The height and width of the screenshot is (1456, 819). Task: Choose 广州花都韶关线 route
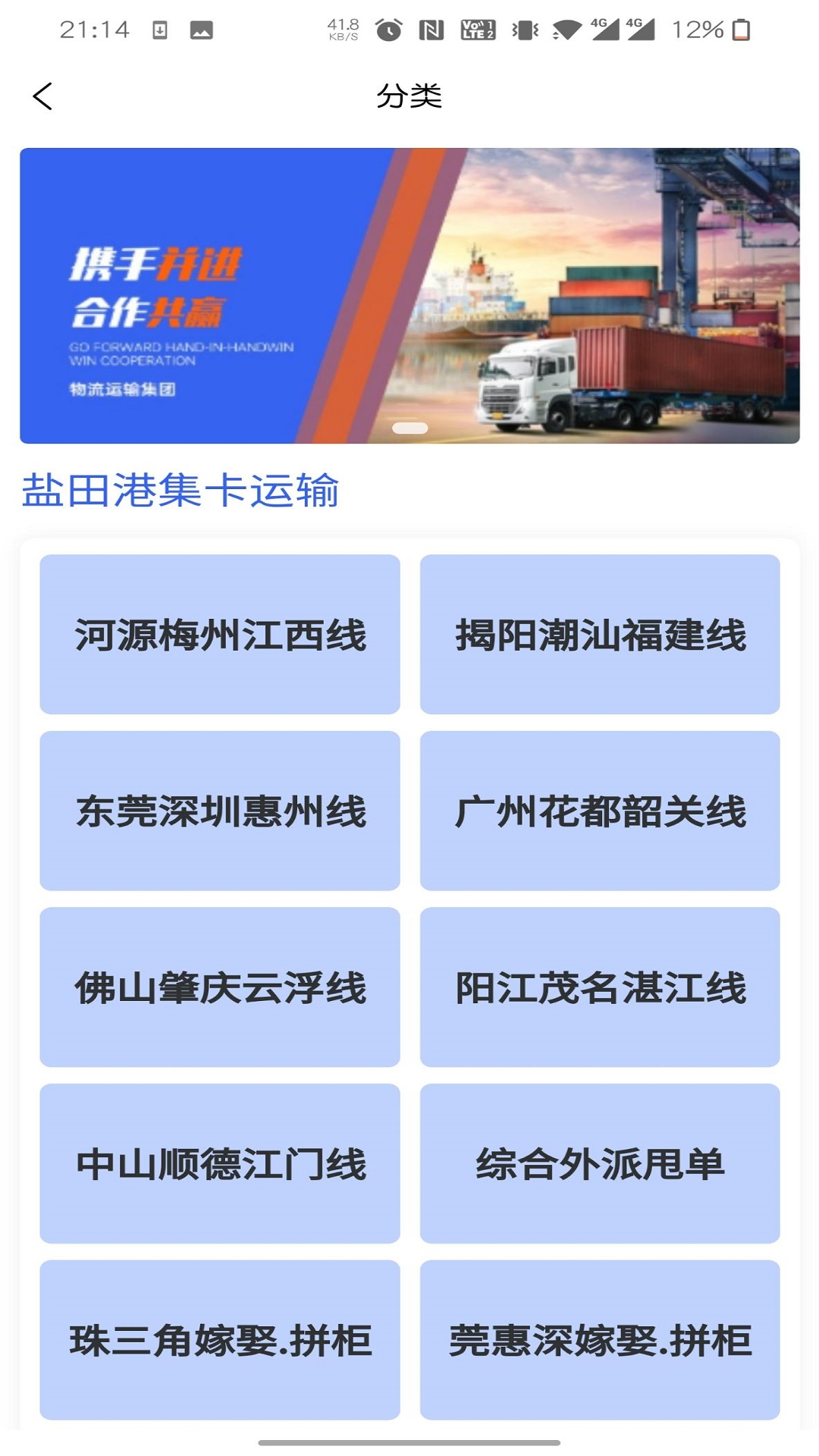tap(600, 811)
